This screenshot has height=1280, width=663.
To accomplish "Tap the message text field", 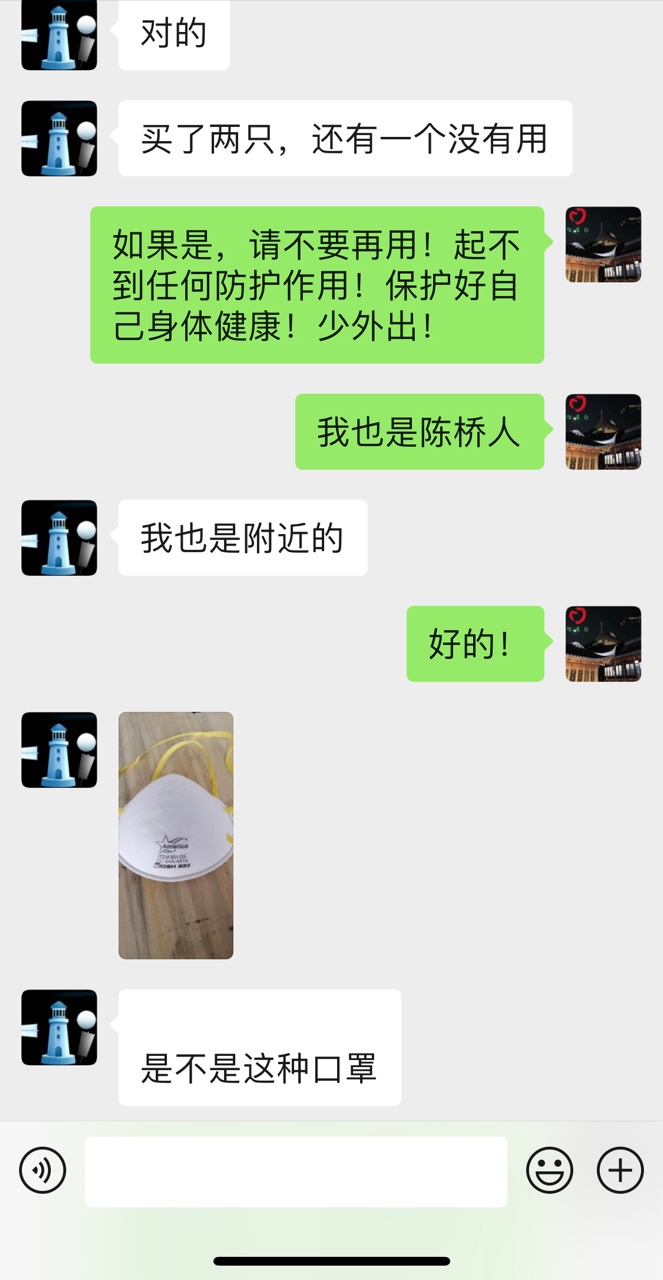I will coord(295,1171).
